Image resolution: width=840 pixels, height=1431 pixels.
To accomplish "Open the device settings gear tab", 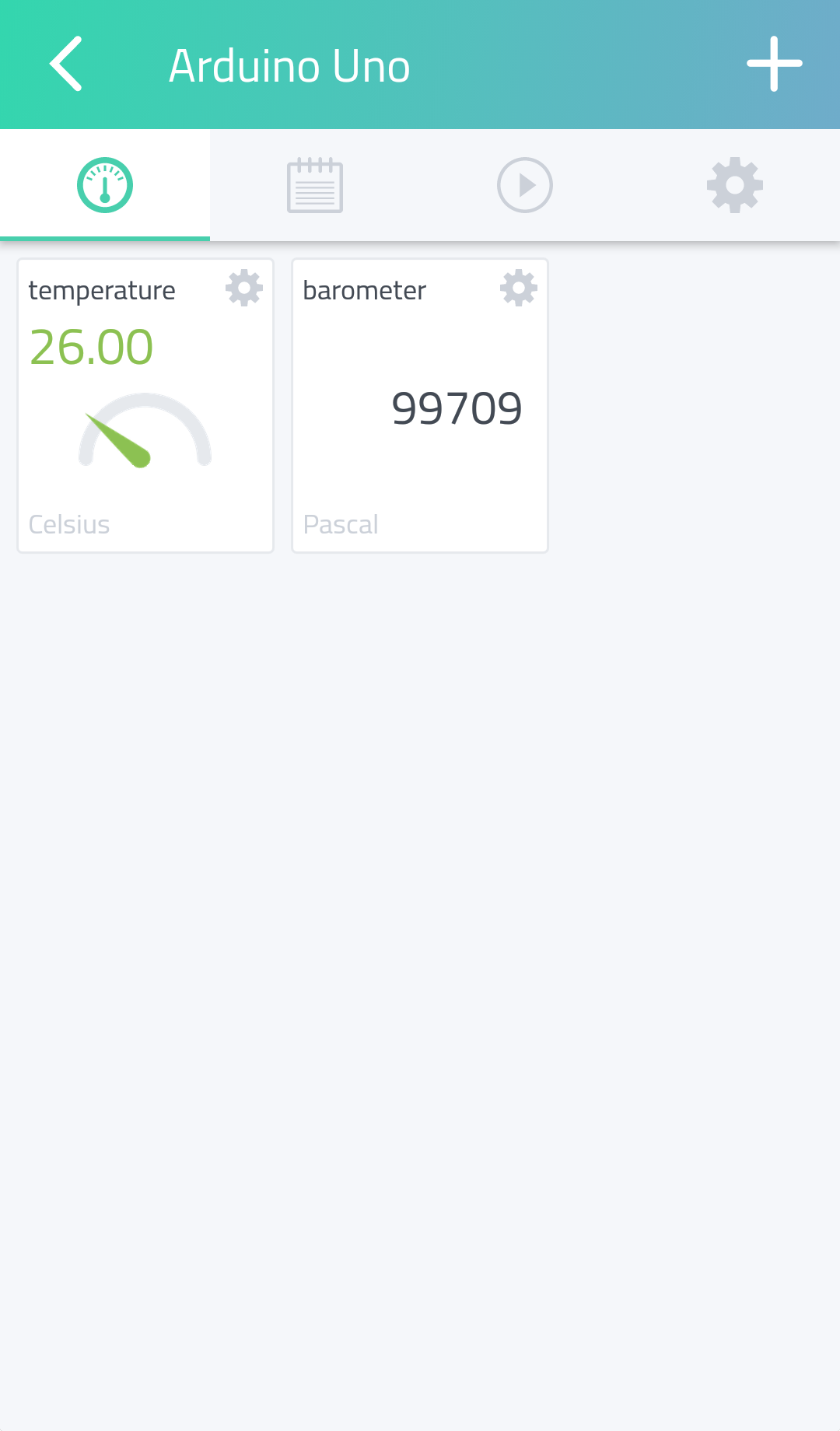I will click(735, 185).
